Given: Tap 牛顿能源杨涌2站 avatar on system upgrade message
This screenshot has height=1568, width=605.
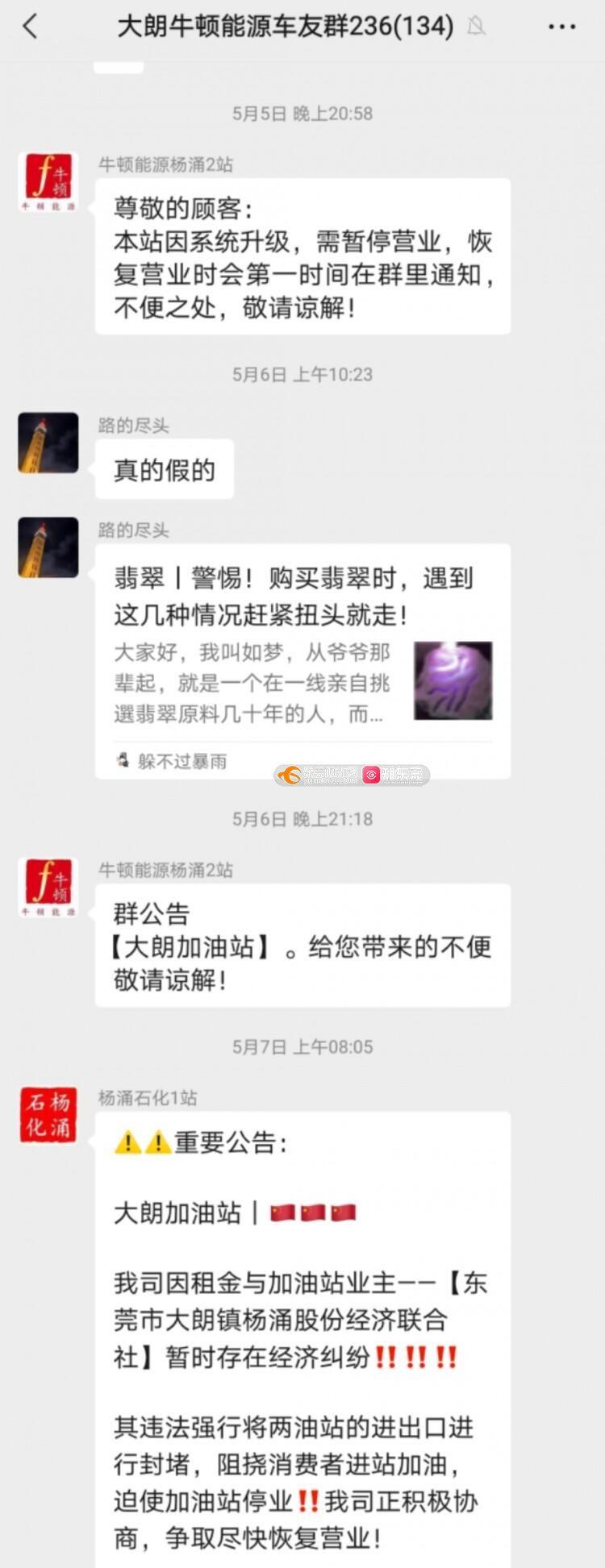Looking at the screenshot, I should (48, 182).
